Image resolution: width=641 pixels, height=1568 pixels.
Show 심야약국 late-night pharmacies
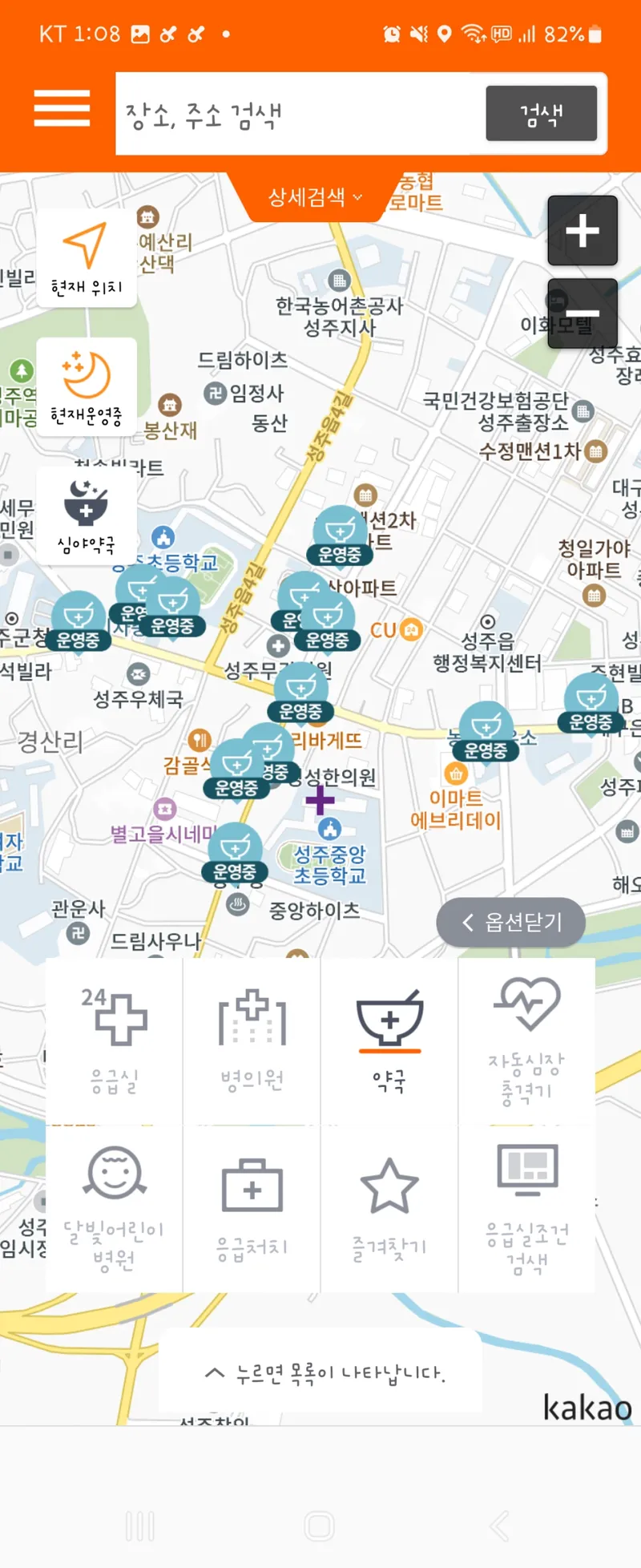[x=87, y=515]
